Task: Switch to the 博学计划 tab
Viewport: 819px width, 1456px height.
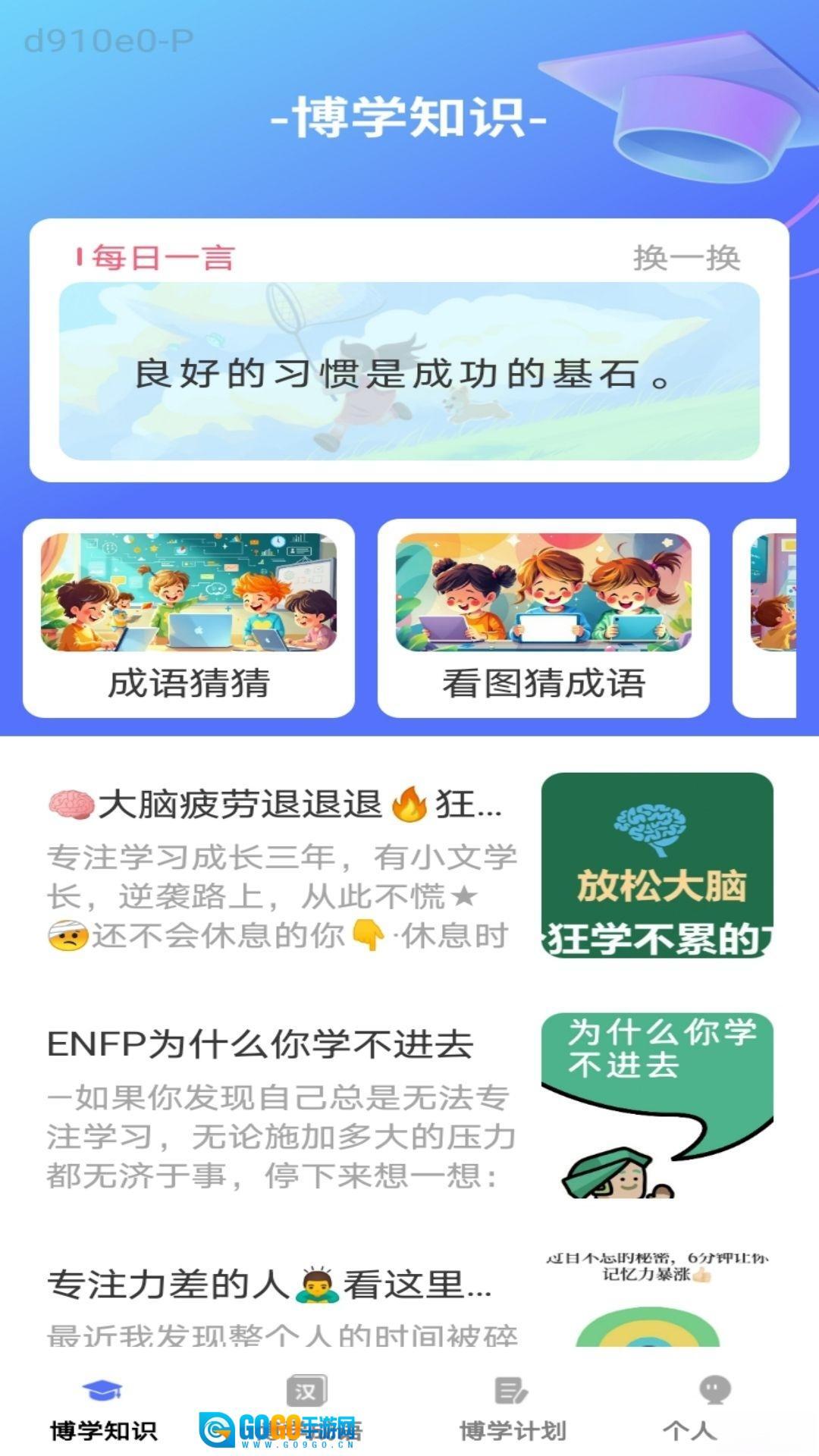Action: click(x=513, y=1409)
